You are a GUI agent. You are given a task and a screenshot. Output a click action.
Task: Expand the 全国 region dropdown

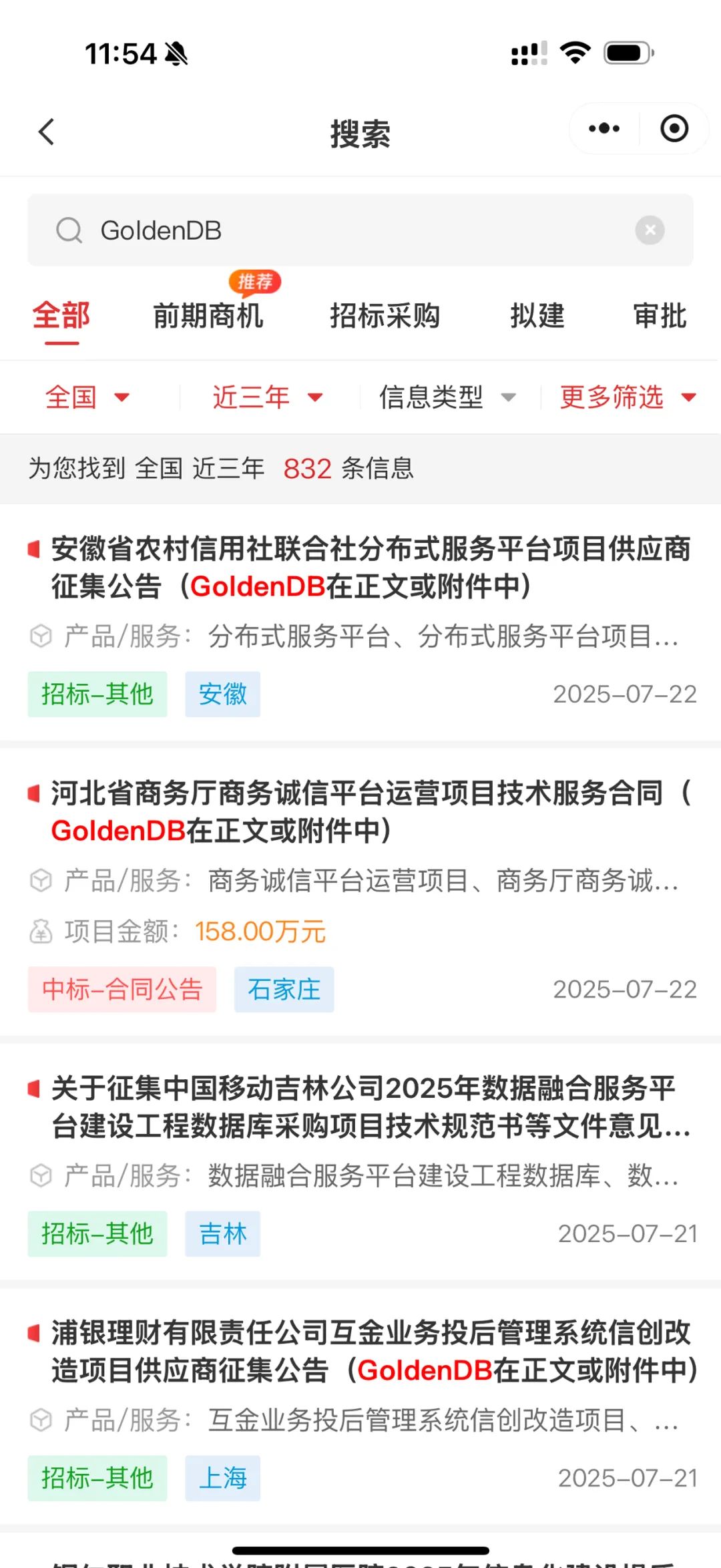pos(87,397)
